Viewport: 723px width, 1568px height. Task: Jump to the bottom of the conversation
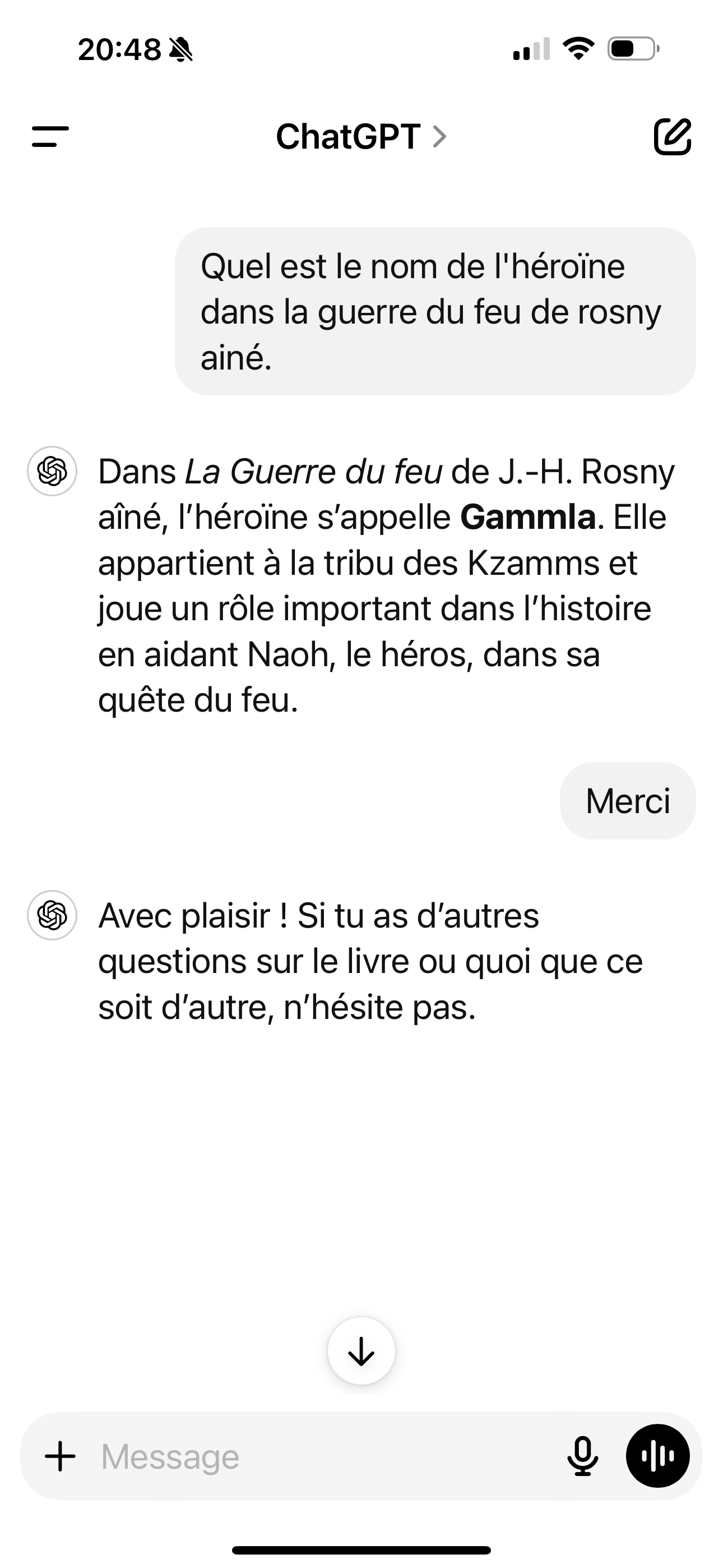(361, 1352)
